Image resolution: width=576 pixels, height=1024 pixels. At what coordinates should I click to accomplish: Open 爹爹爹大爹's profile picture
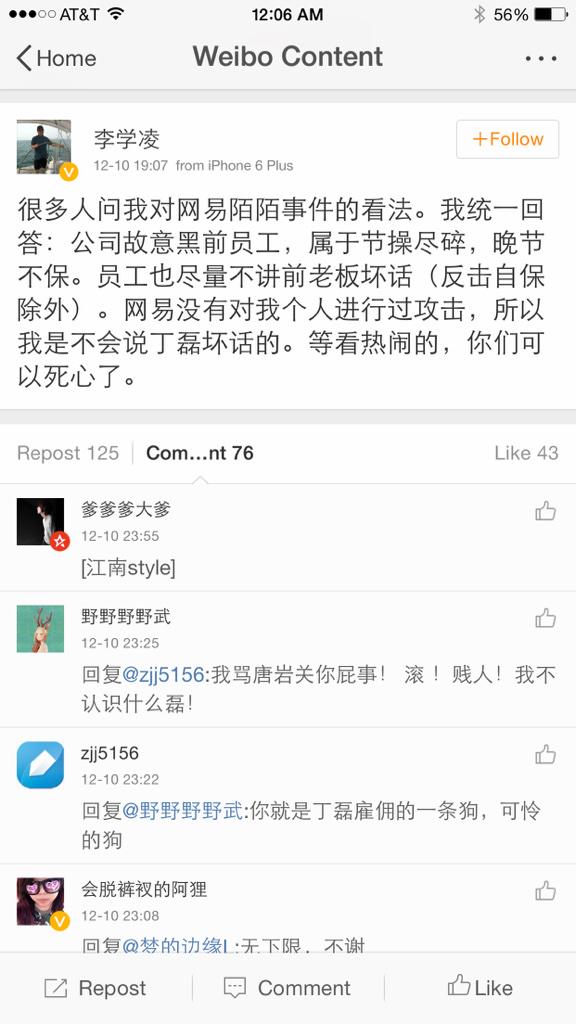tap(40, 522)
